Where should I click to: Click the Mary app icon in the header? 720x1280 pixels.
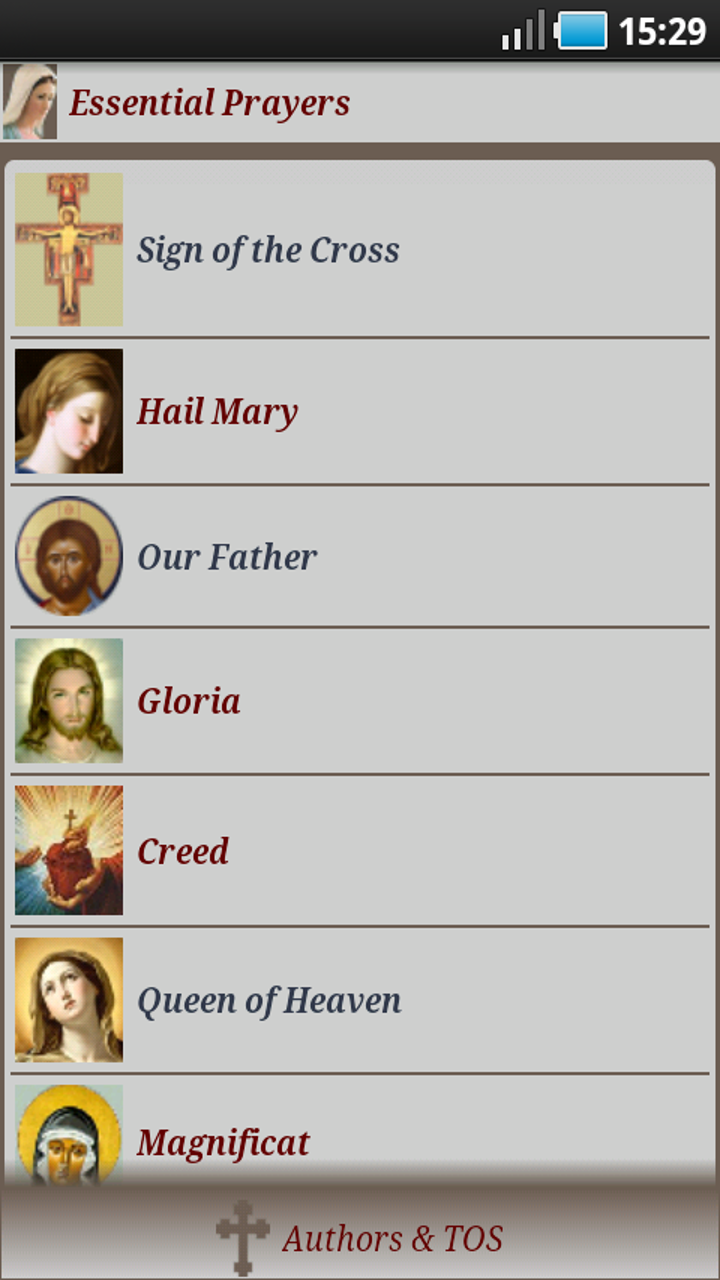pos(29,100)
